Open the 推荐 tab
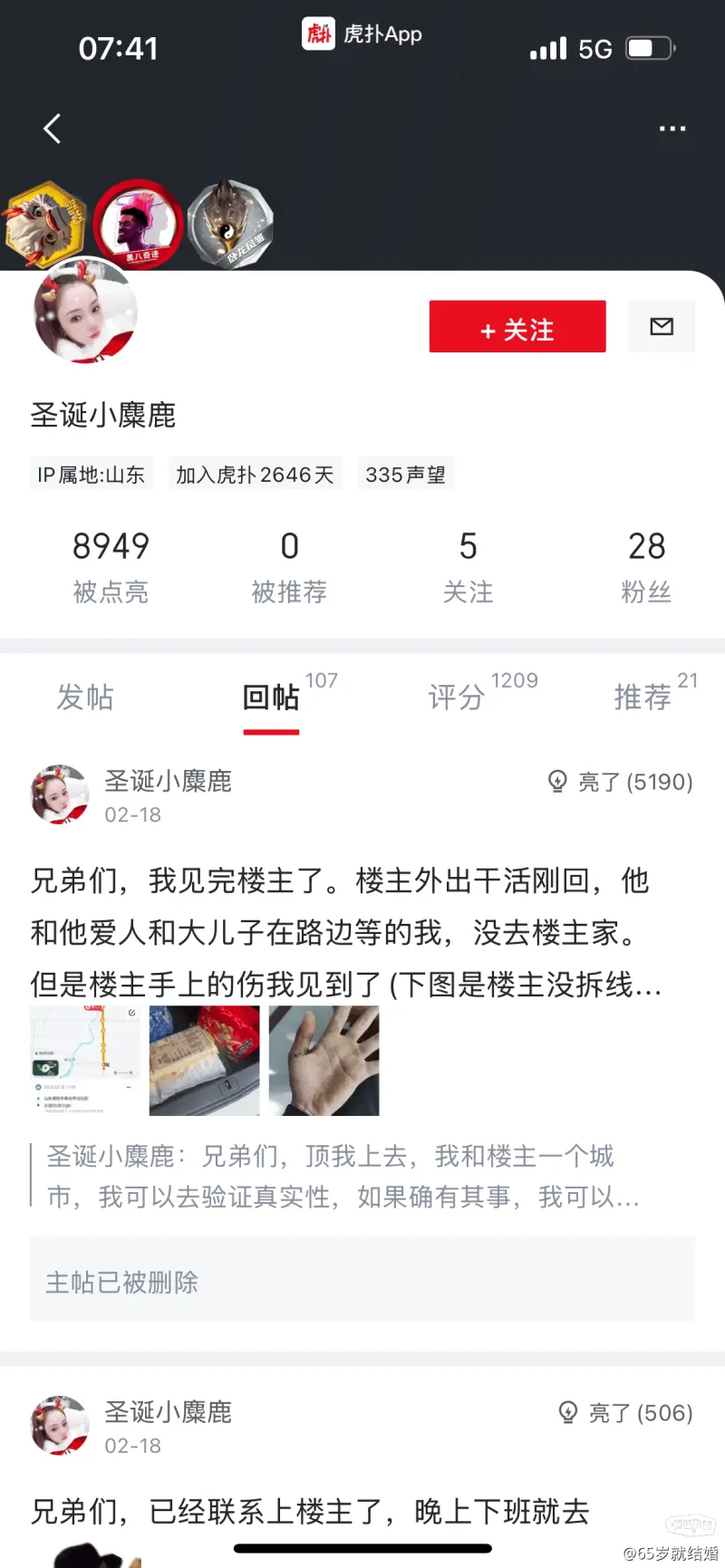 pyautogui.click(x=643, y=697)
